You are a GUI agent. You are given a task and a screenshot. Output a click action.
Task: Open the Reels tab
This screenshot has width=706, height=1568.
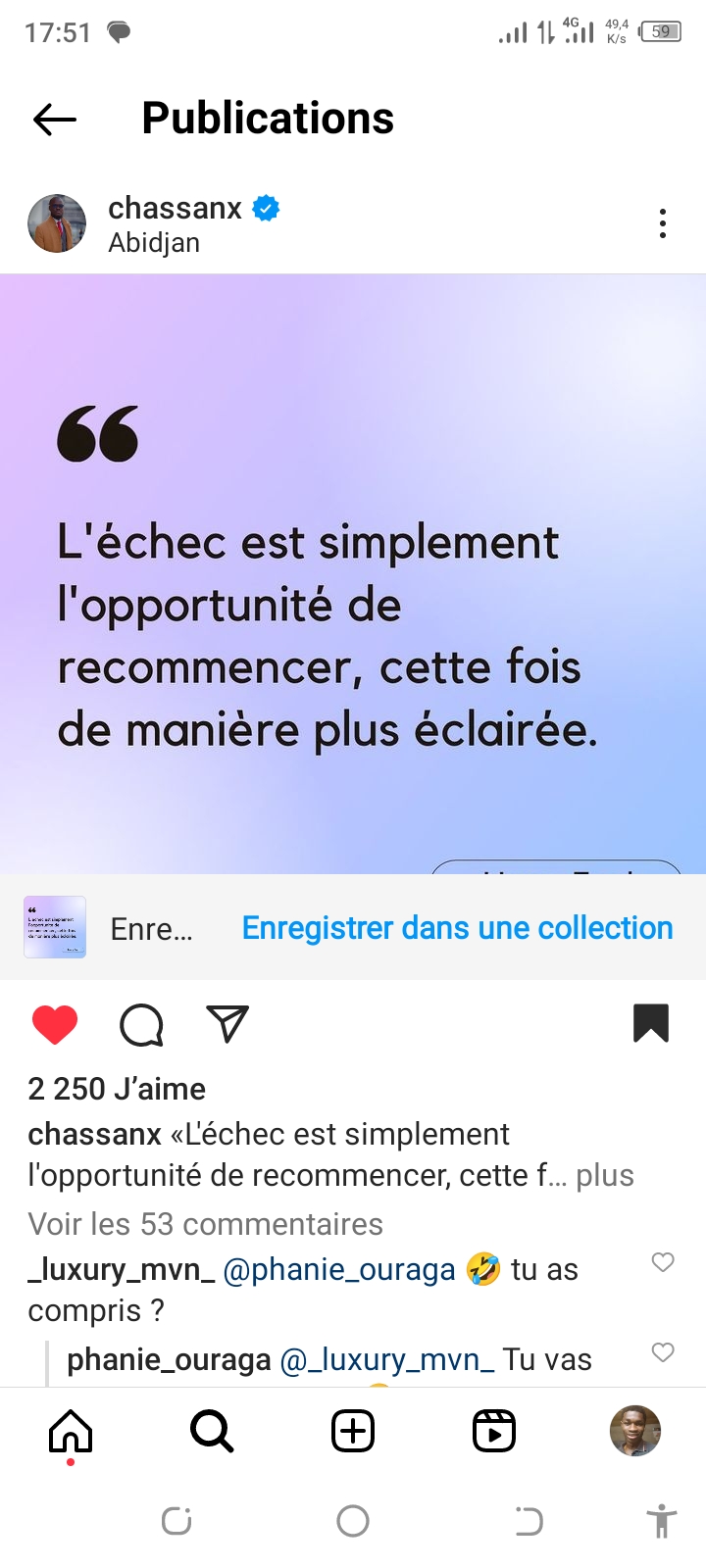(x=494, y=1432)
